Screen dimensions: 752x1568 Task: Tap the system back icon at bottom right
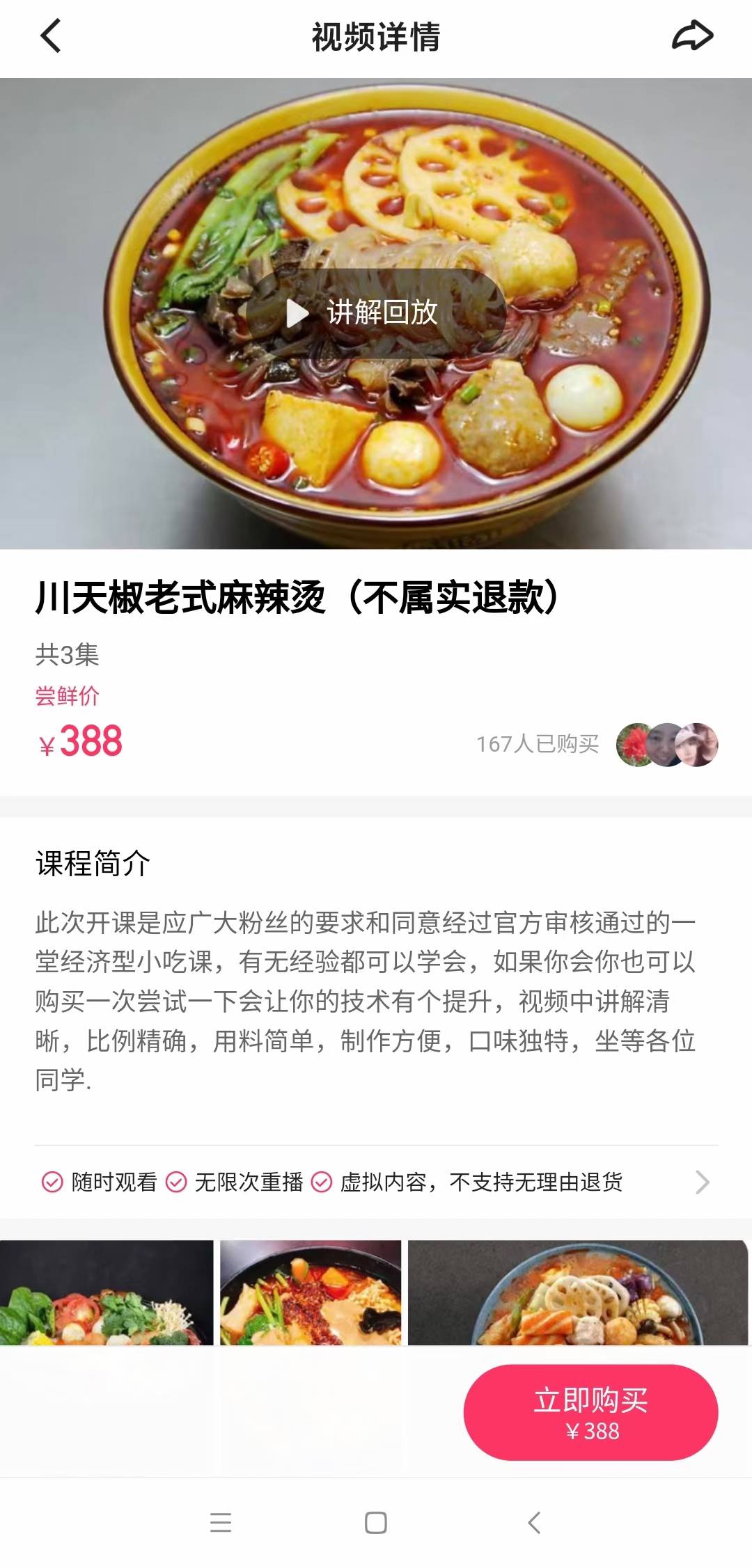[x=533, y=1524]
